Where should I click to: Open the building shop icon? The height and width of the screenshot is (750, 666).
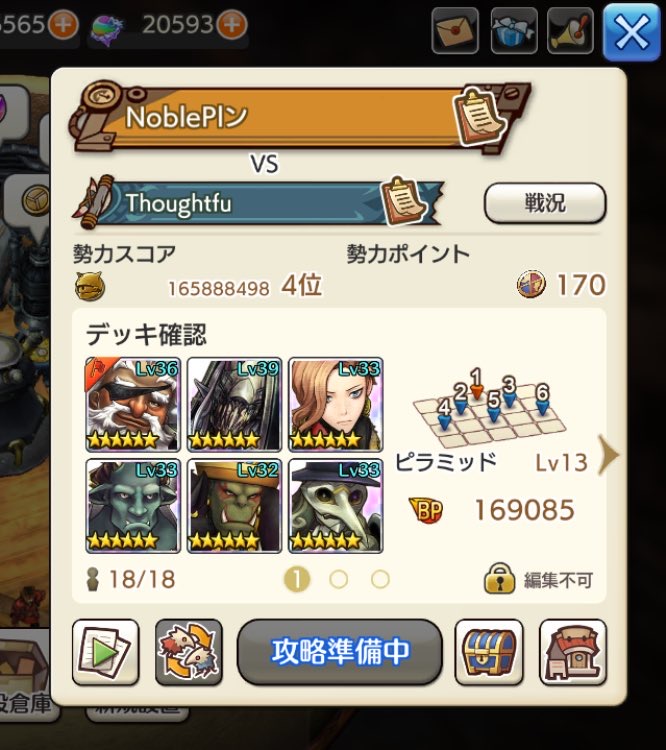(x=573, y=652)
